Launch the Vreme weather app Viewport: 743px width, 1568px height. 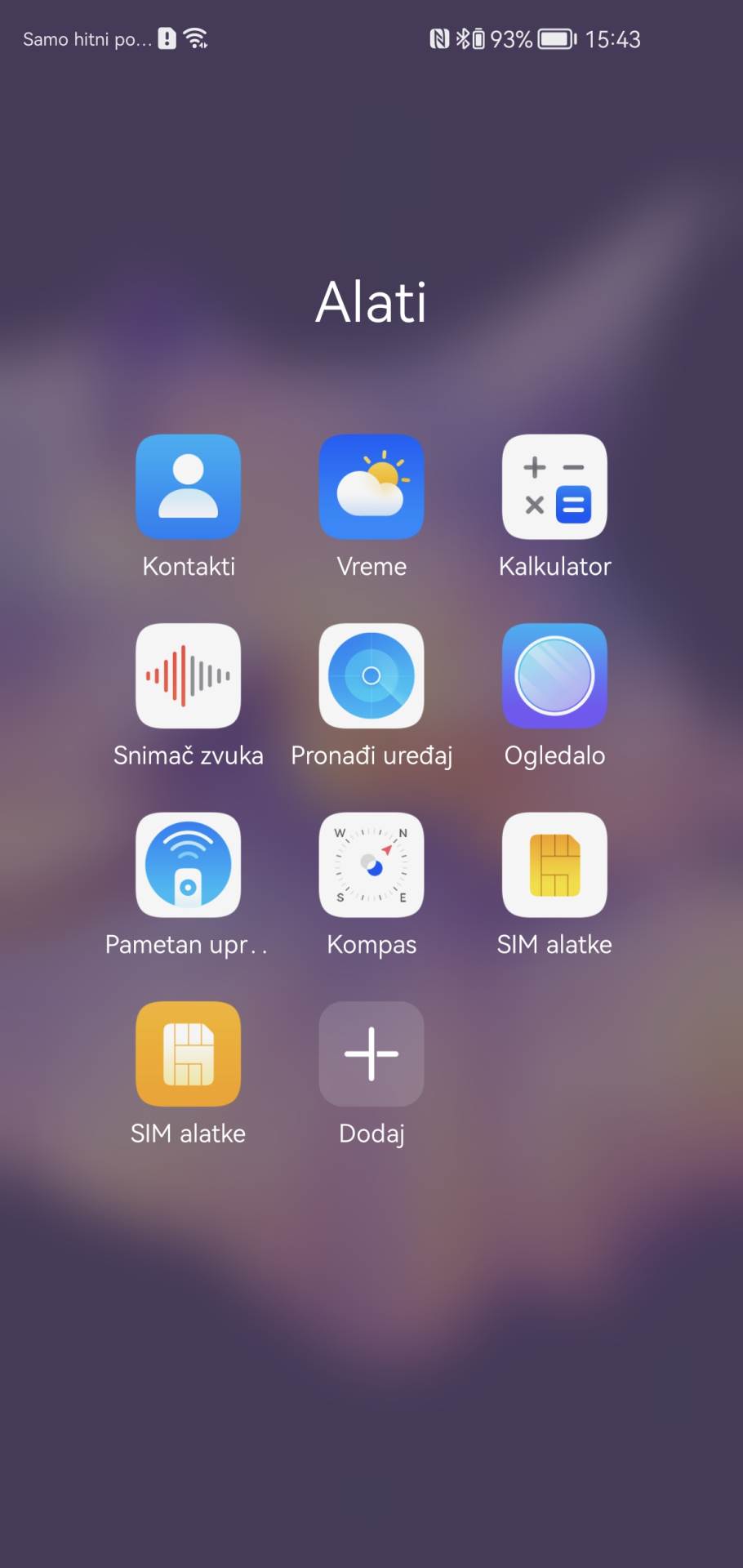371,487
